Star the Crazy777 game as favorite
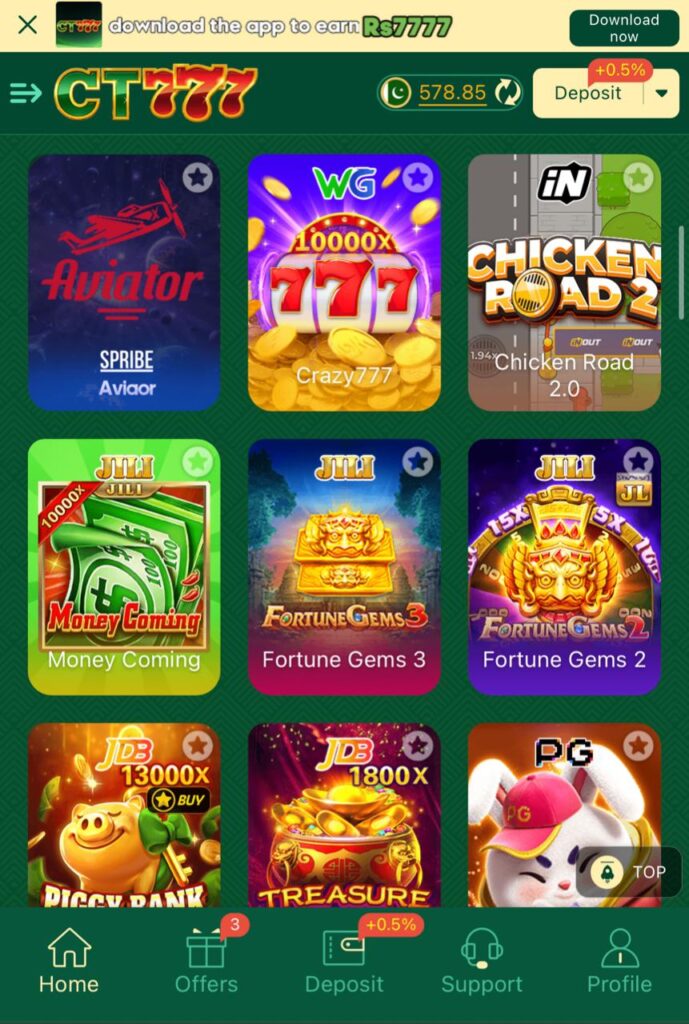The height and width of the screenshot is (1024, 689). [x=418, y=178]
